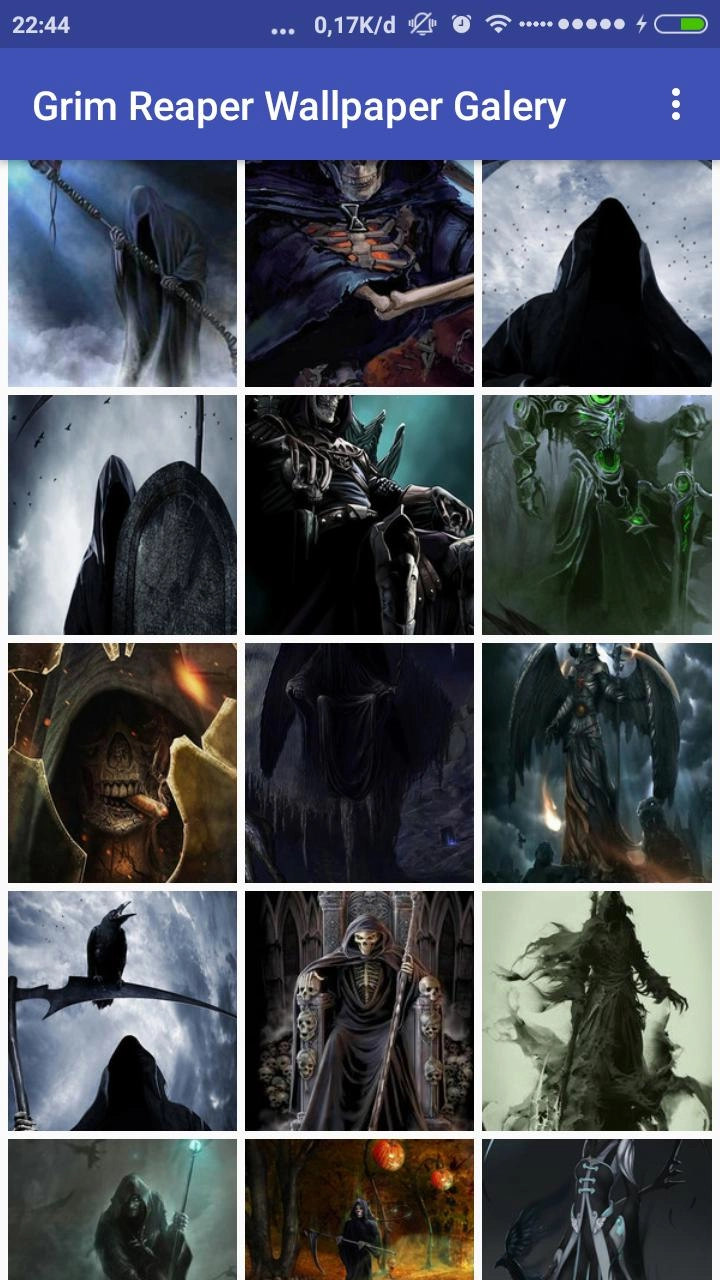
Task: Open the reaper behind tombstone wallpaper
Action: tap(122, 514)
